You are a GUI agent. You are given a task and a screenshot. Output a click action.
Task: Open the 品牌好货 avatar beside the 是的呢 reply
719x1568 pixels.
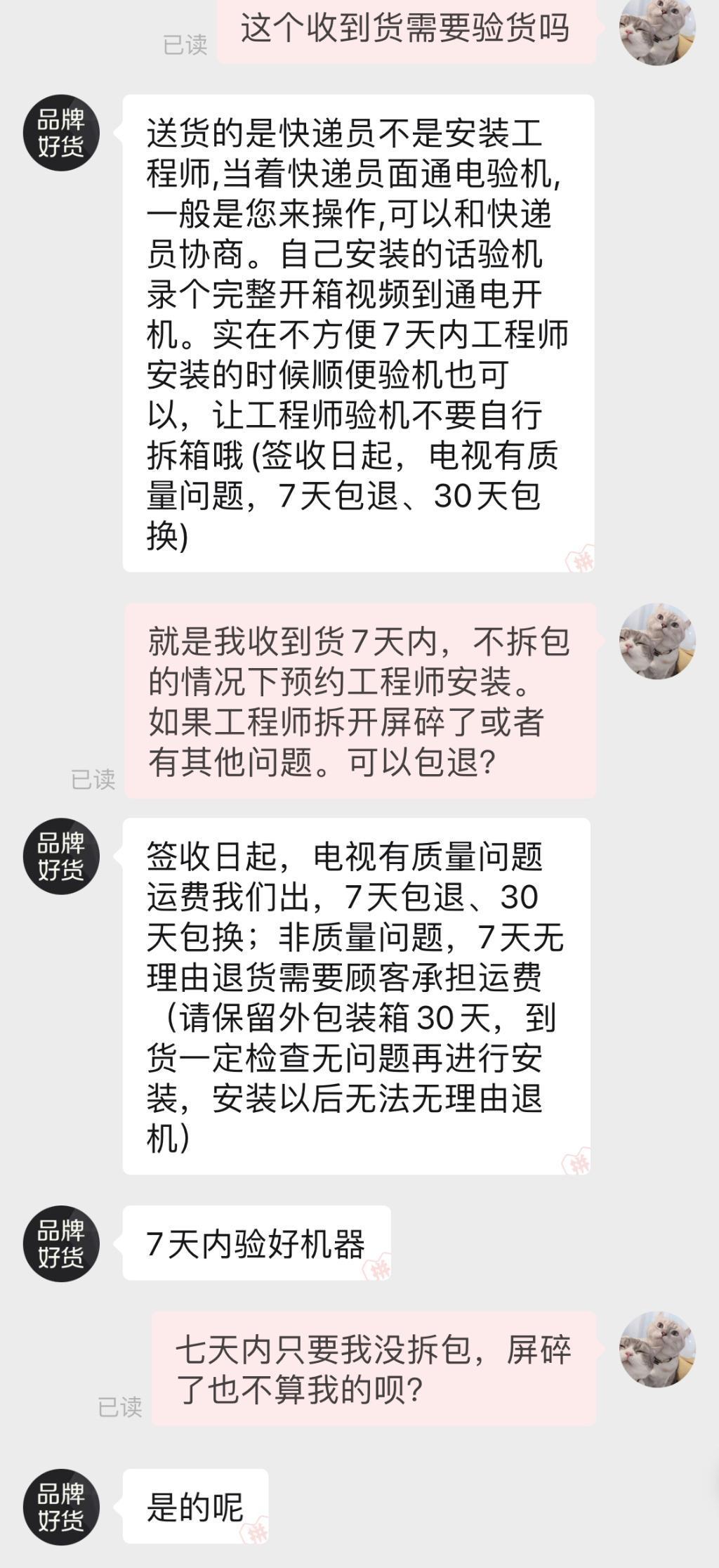(61, 1506)
